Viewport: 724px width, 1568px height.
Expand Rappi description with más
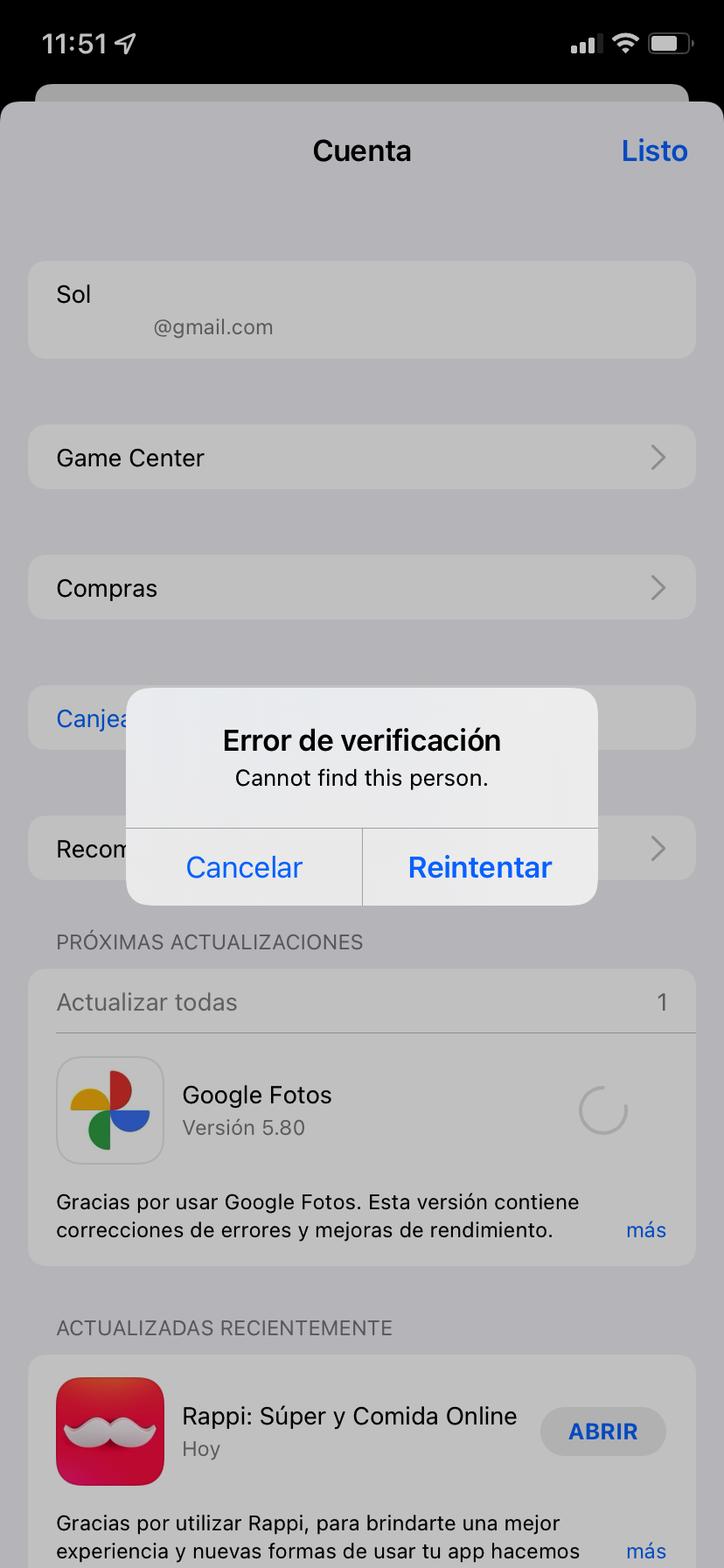646,1551
